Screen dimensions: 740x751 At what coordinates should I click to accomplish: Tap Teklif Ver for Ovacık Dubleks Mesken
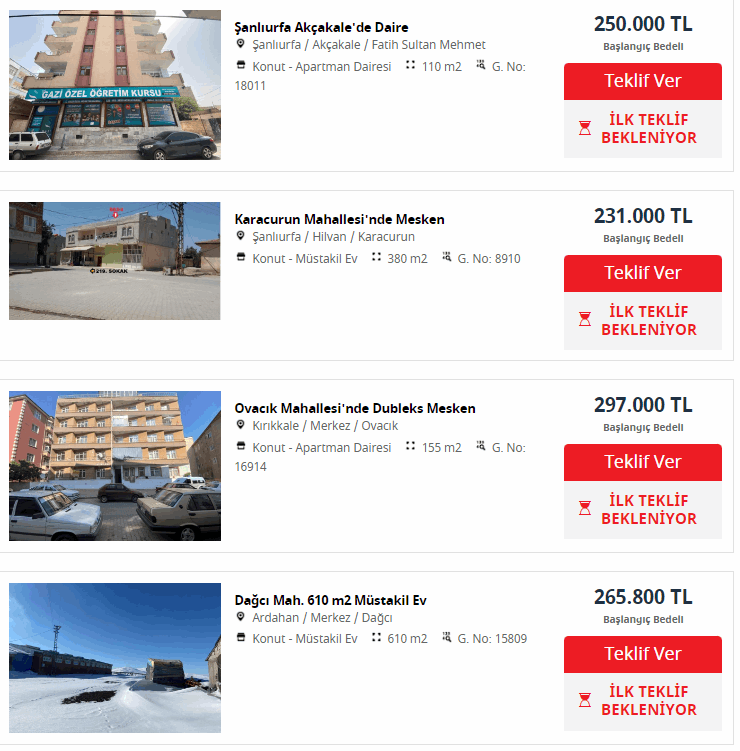(x=642, y=462)
